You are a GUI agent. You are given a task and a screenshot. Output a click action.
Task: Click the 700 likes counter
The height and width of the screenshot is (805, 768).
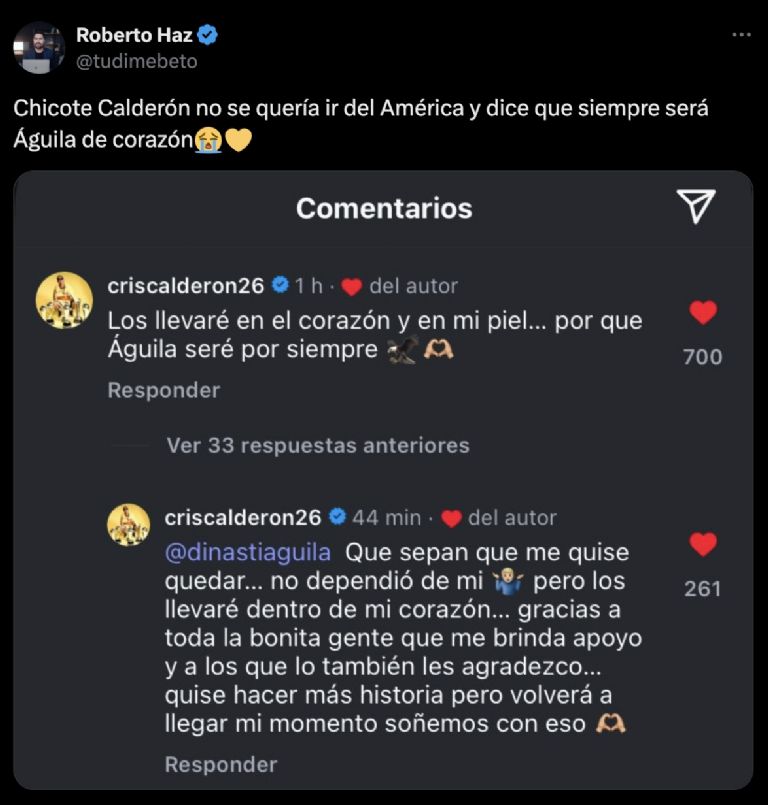pyautogui.click(x=703, y=355)
